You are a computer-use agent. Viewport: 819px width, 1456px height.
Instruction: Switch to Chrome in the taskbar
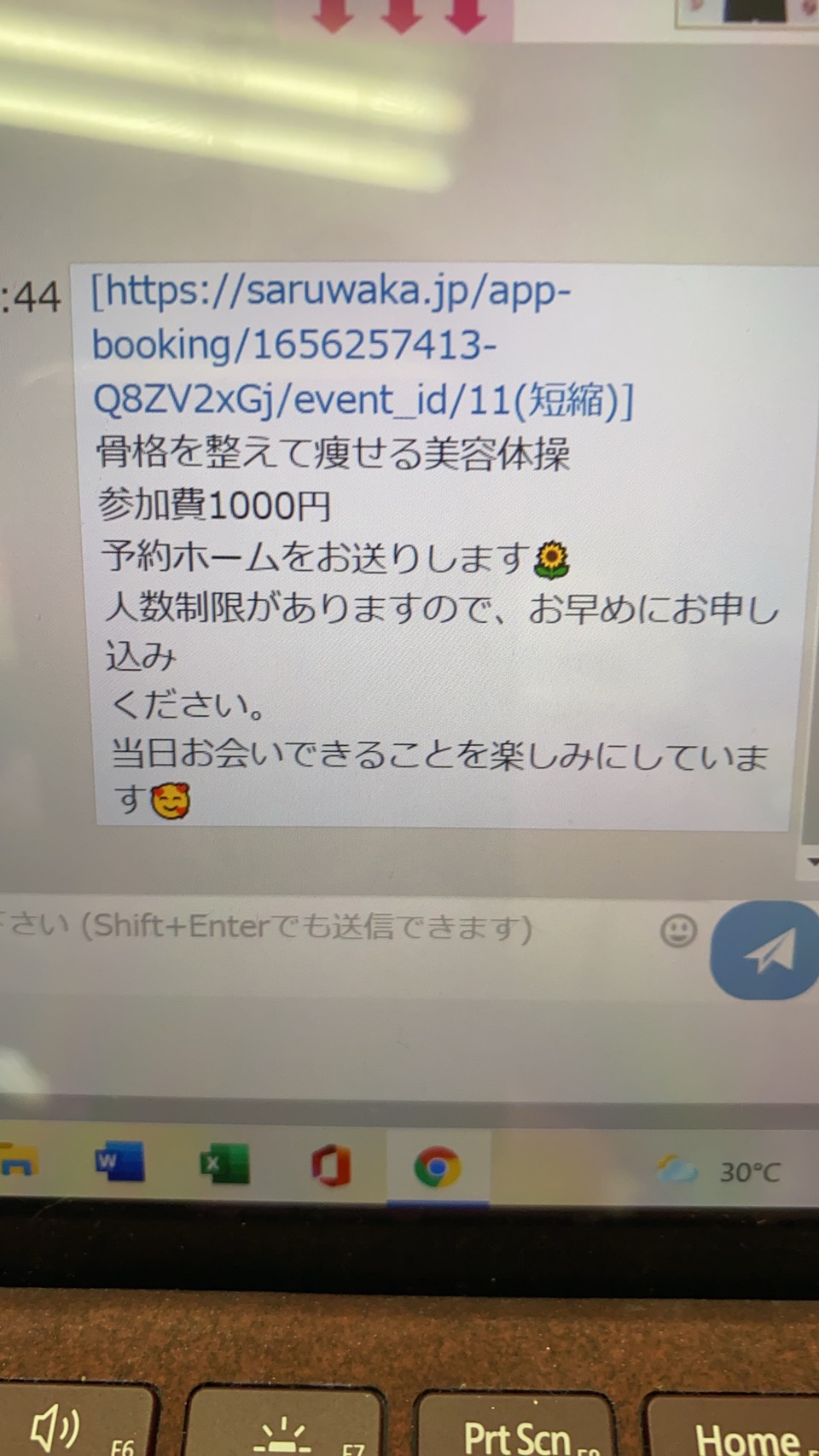[x=437, y=1168]
